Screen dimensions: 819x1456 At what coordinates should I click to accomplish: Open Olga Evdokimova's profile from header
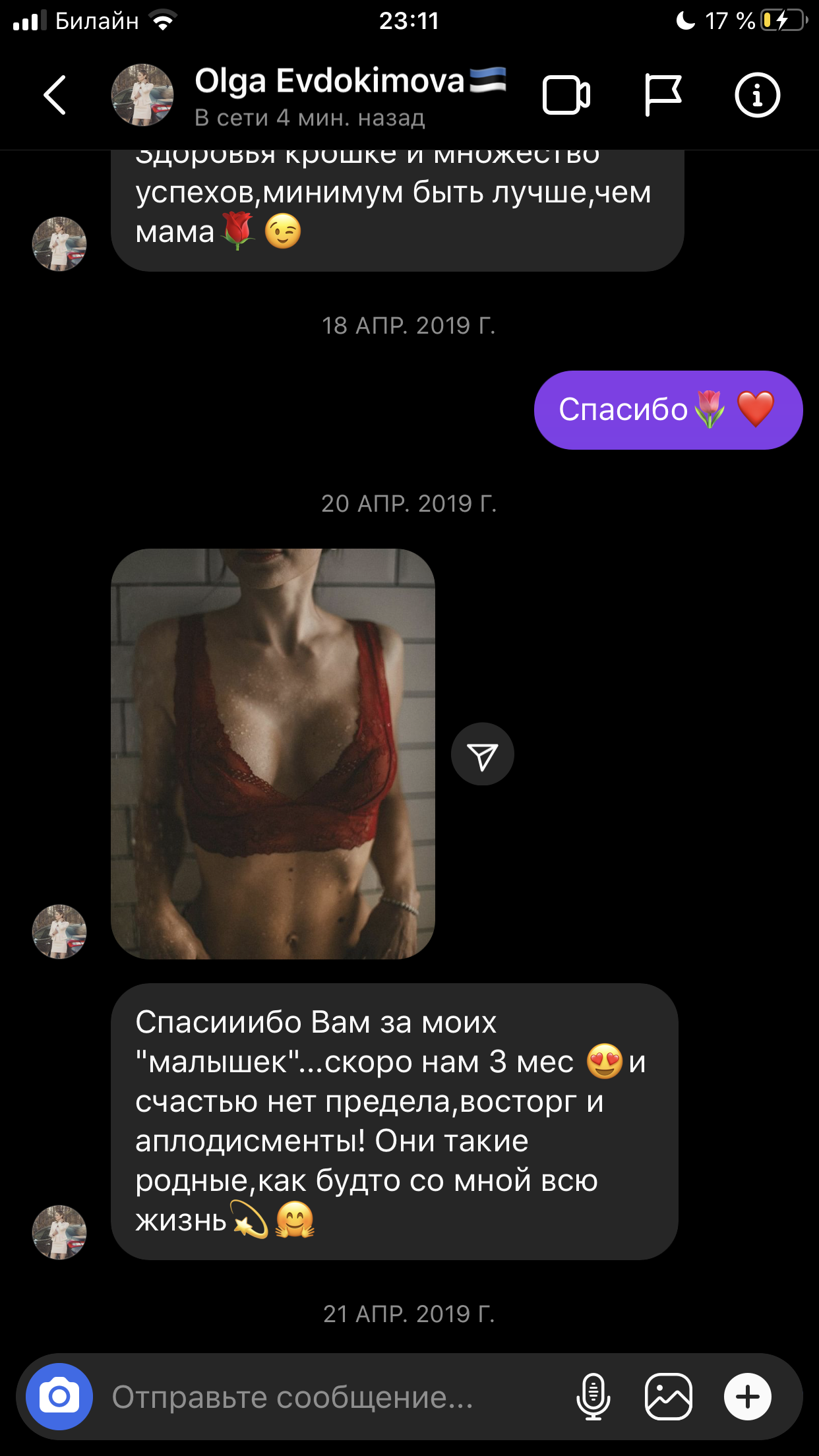310,95
